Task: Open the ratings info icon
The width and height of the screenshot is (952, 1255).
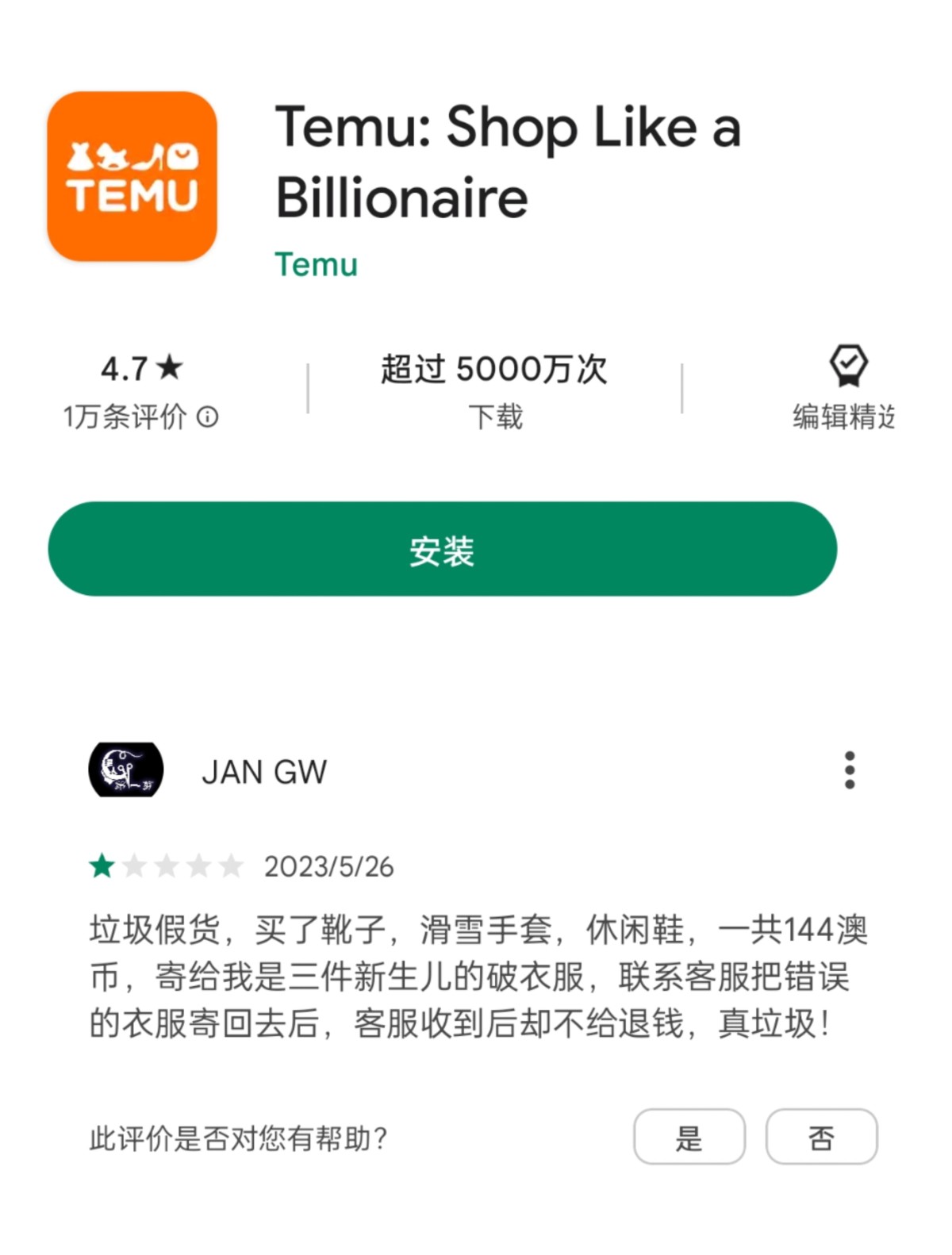Action: coord(208,416)
